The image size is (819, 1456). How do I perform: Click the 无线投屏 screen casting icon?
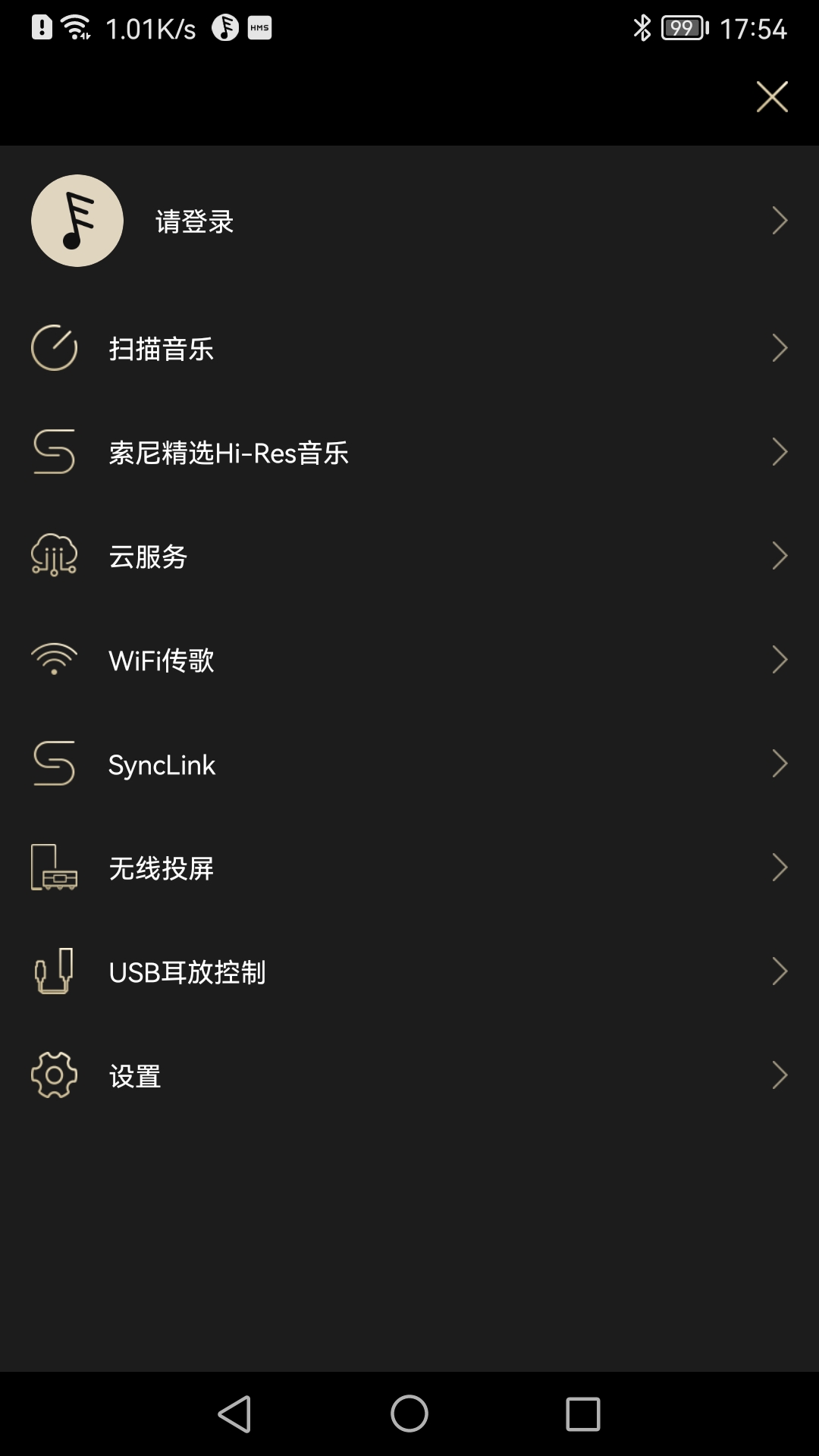click(53, 868)
